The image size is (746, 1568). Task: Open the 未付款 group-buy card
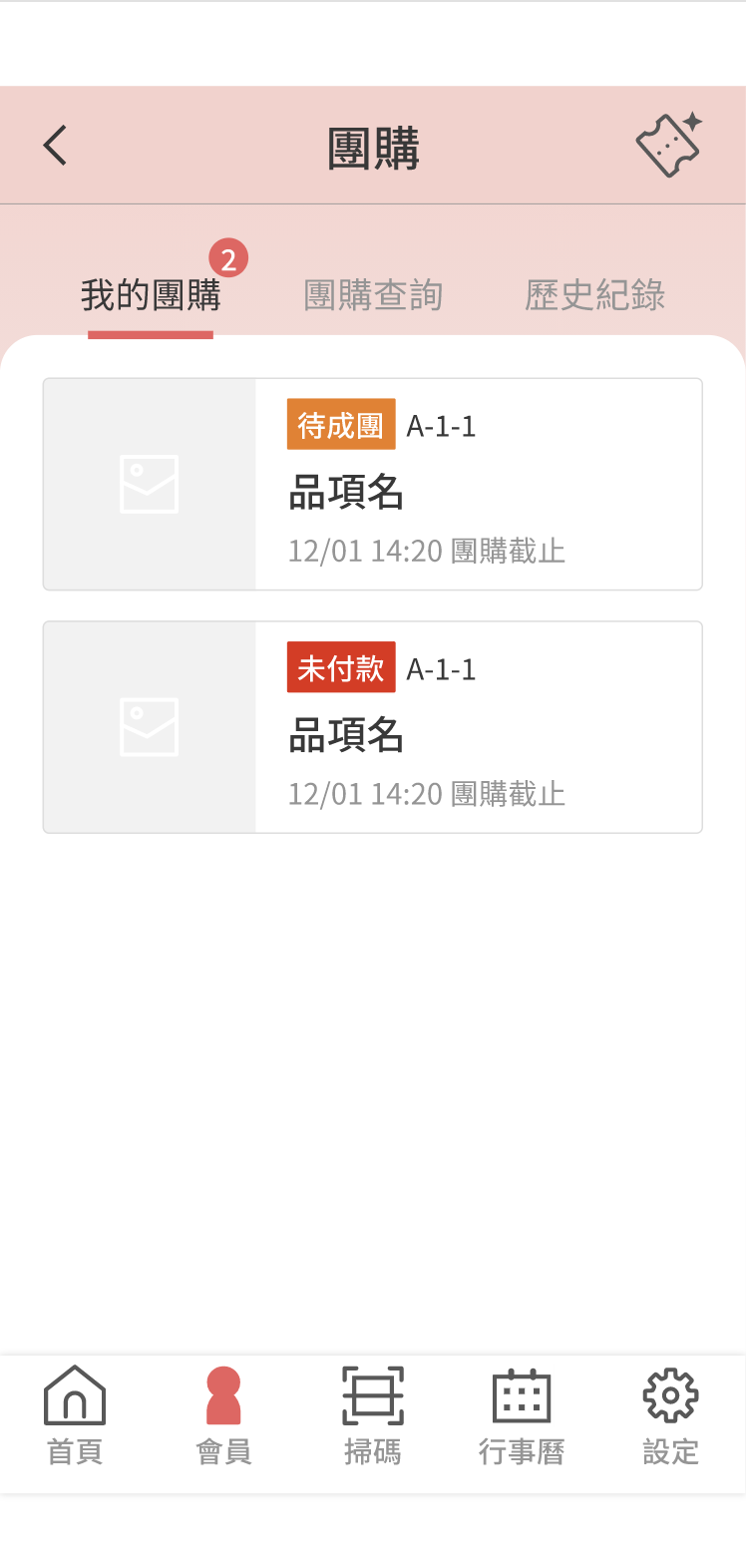(x=373, y=727)
